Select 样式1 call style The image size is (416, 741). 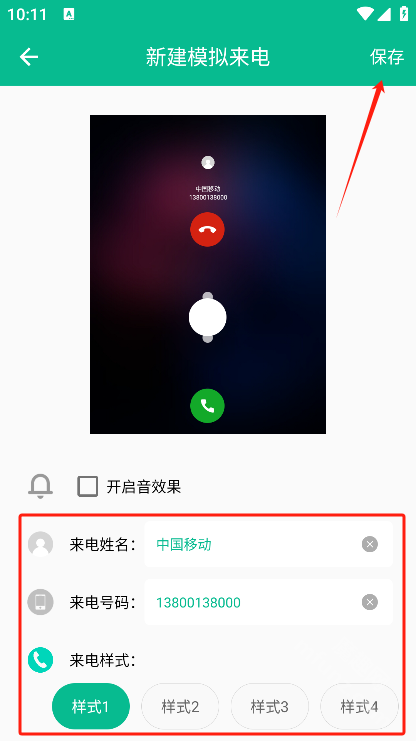pos(91,707)
